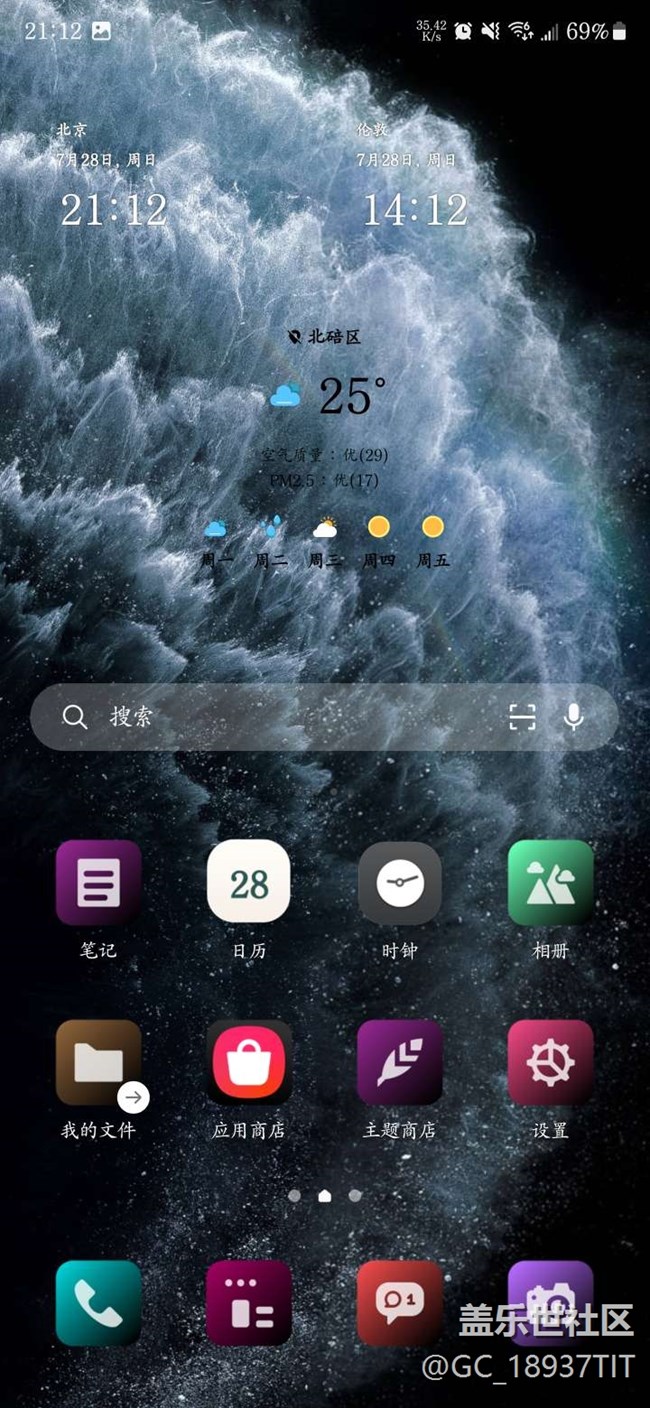Open the messages app in dock
Viewport: 650px width, 1408px height.
(399, 1302)
